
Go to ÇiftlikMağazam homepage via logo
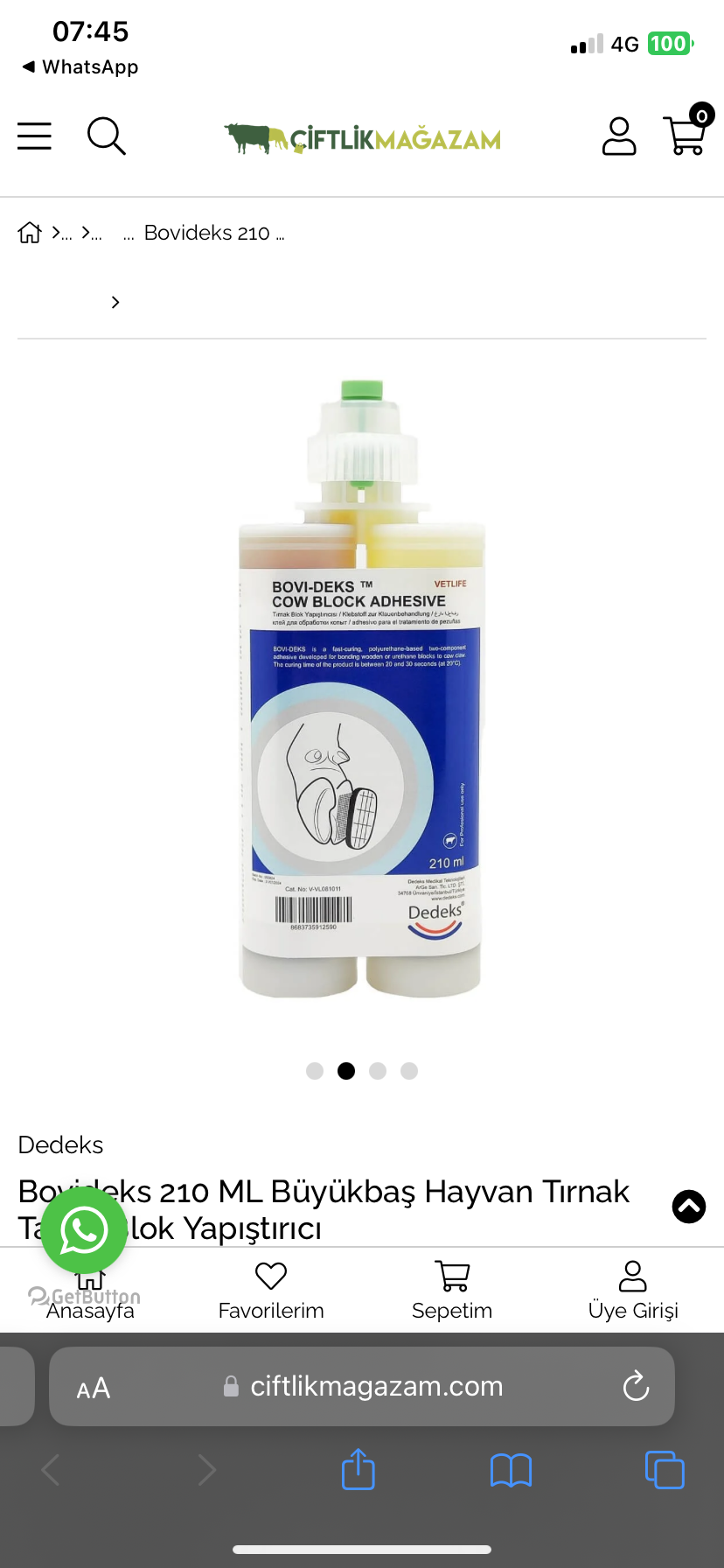pos(362,138)
